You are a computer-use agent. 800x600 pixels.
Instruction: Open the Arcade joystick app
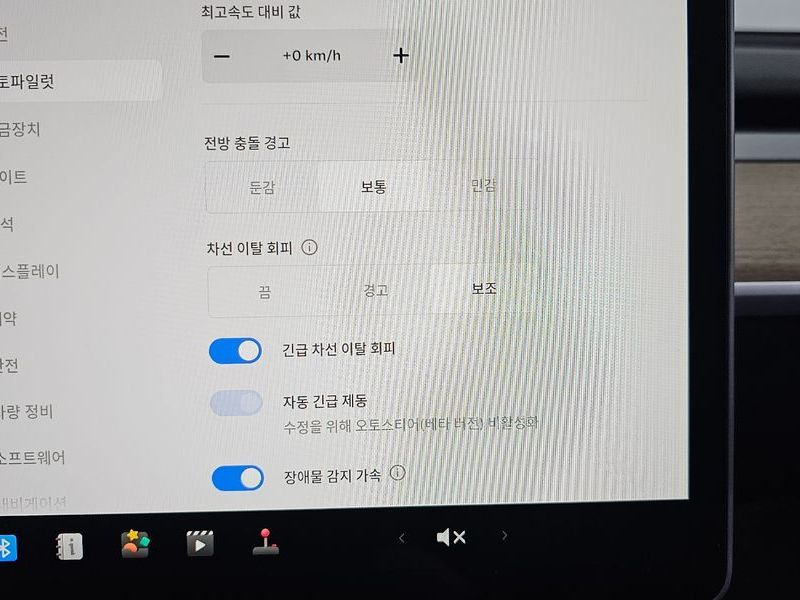point(265,541)
